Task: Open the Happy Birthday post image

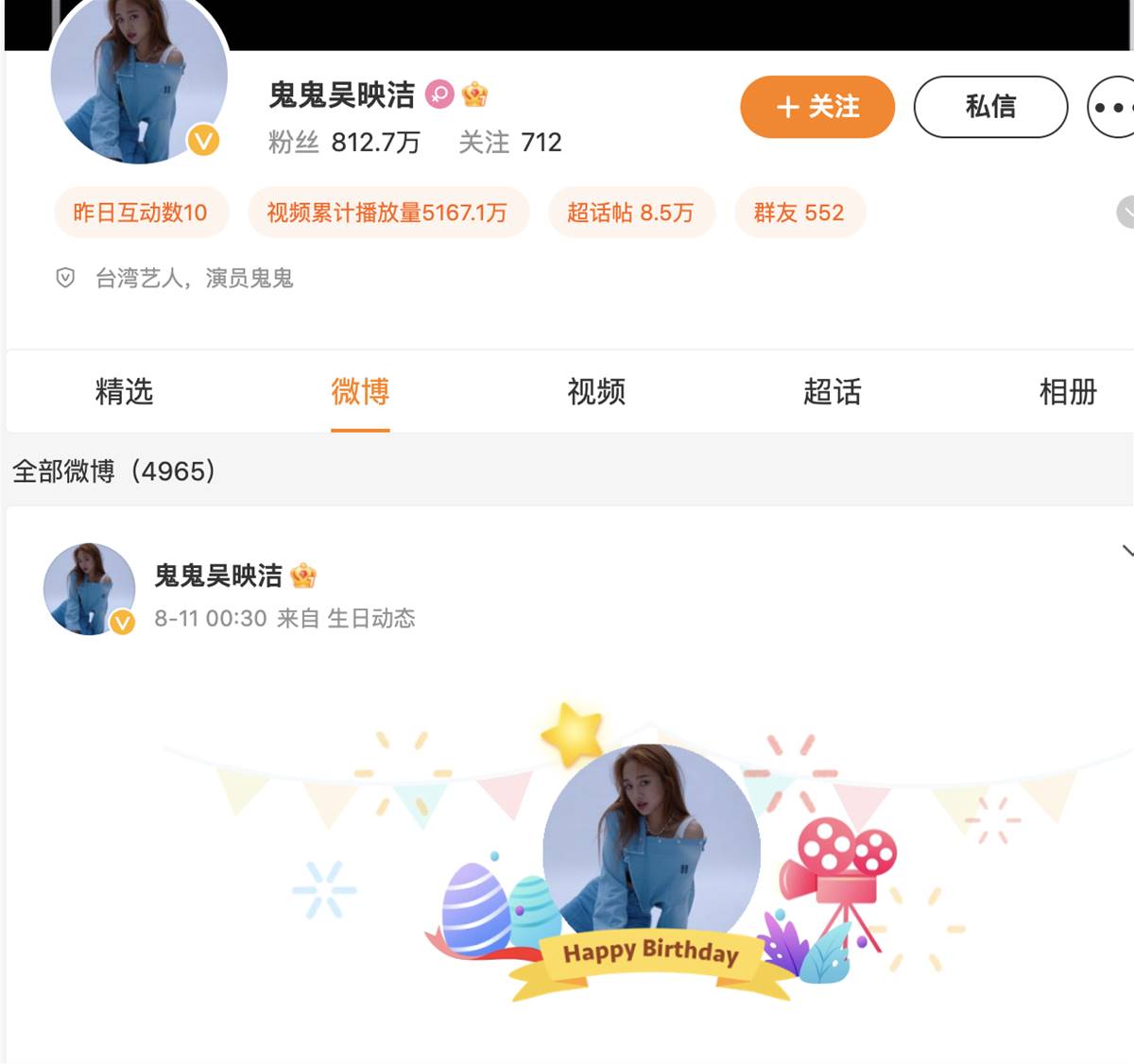Action: point(651,855)
